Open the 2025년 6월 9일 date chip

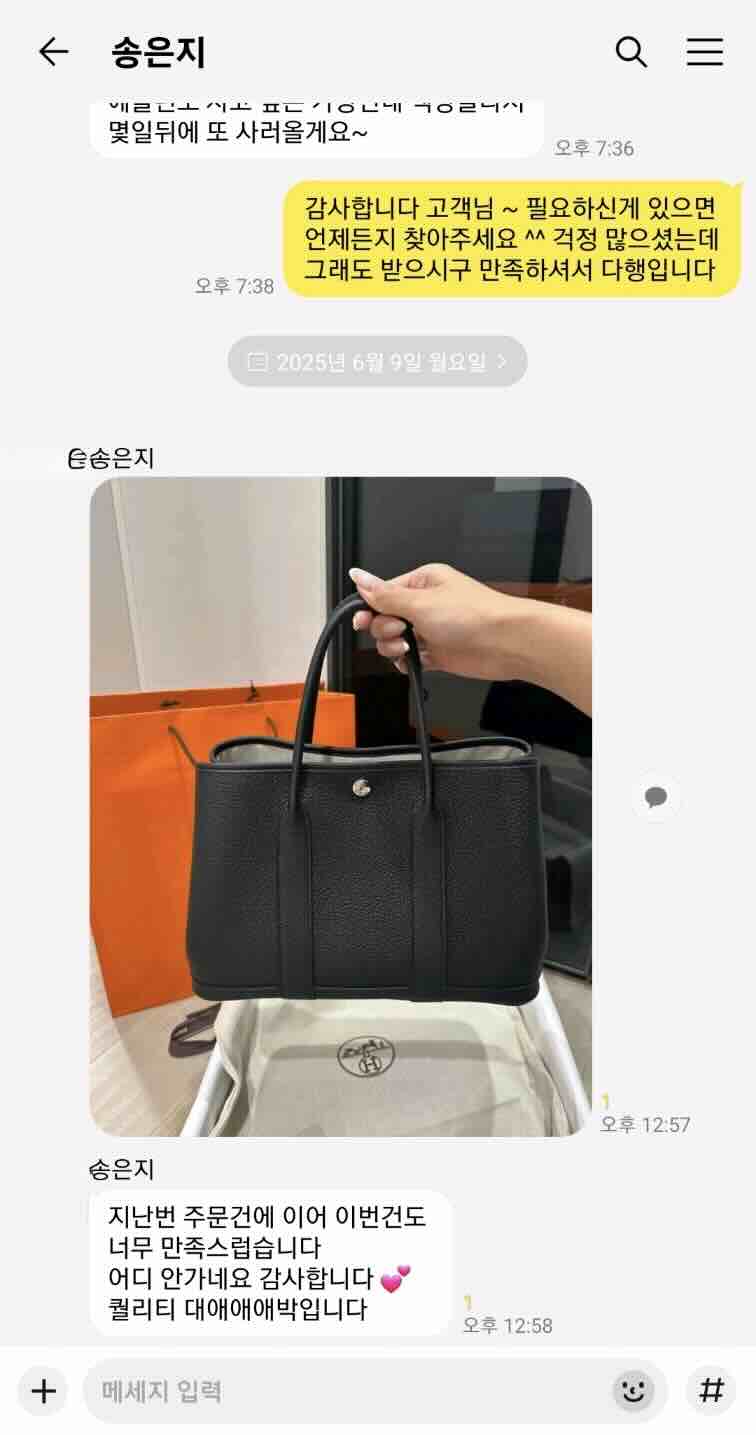point(377,362)
